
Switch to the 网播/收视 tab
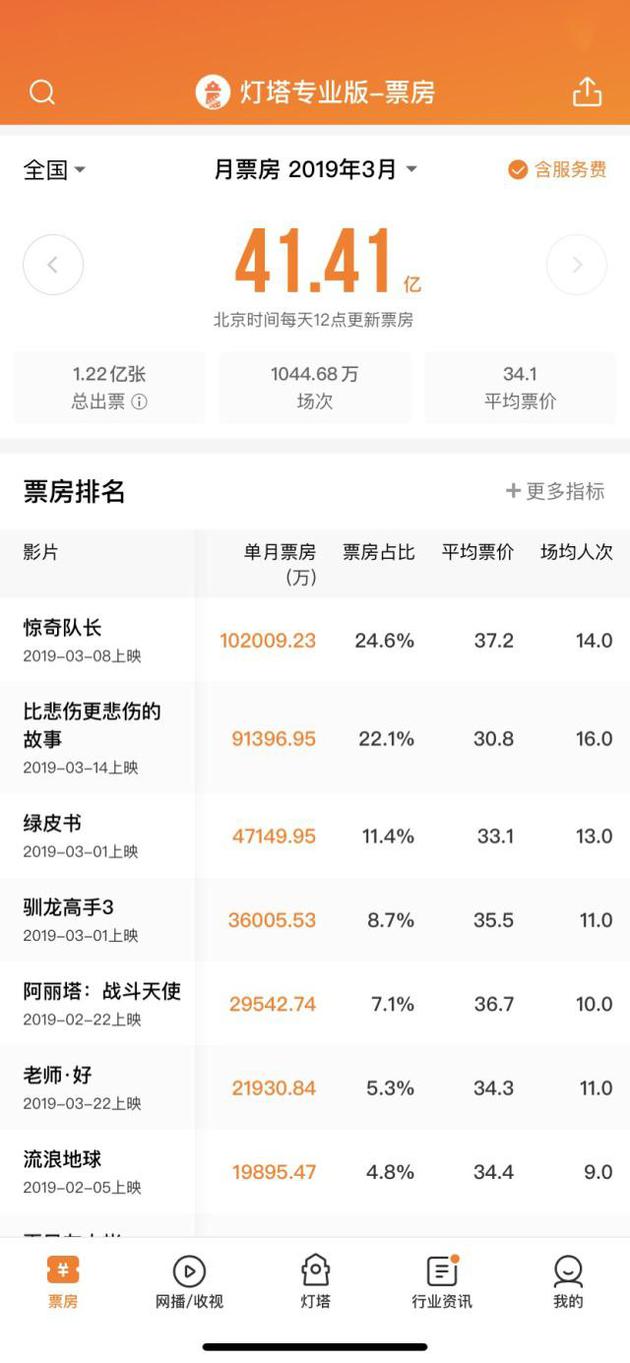(x=189, y=1283)
